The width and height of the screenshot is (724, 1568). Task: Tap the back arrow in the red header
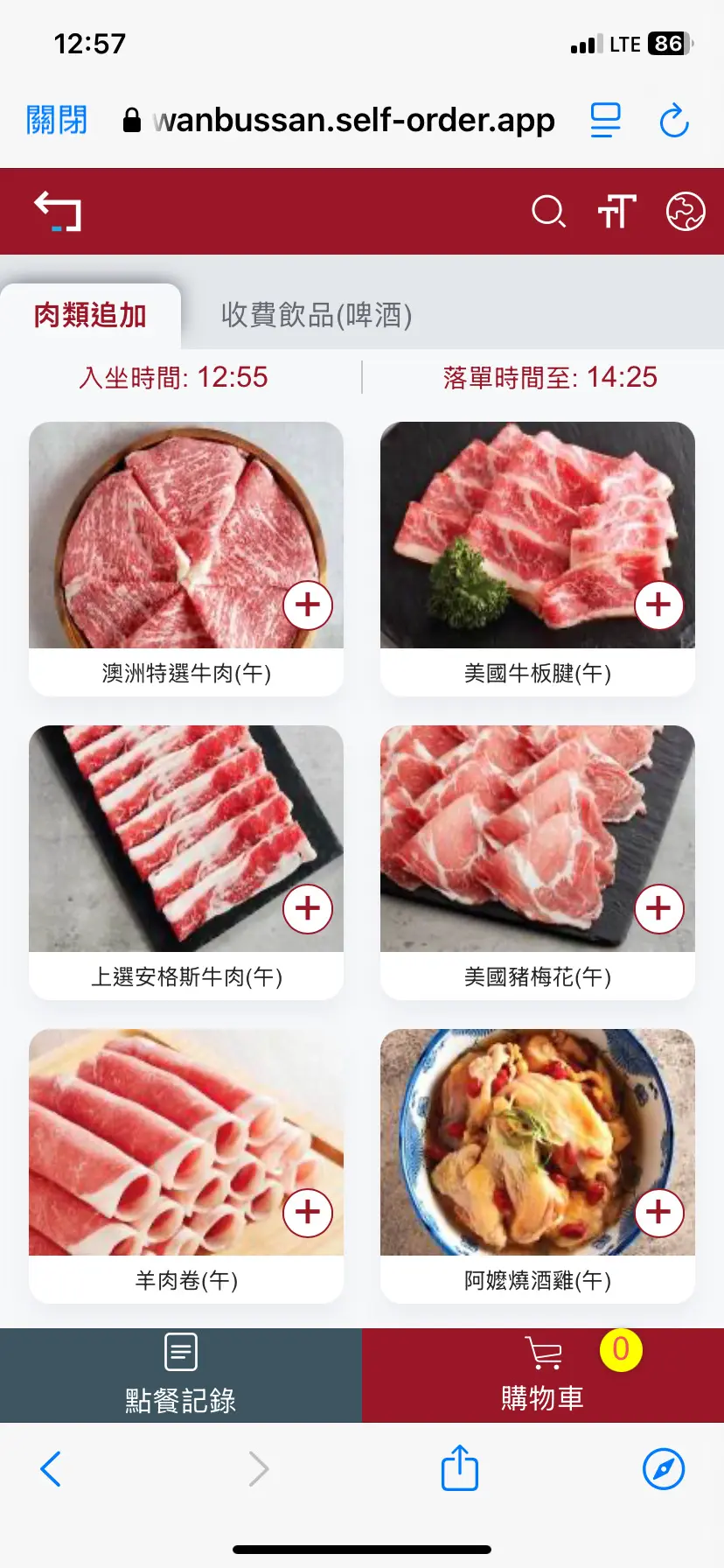(x=58, y=212)
